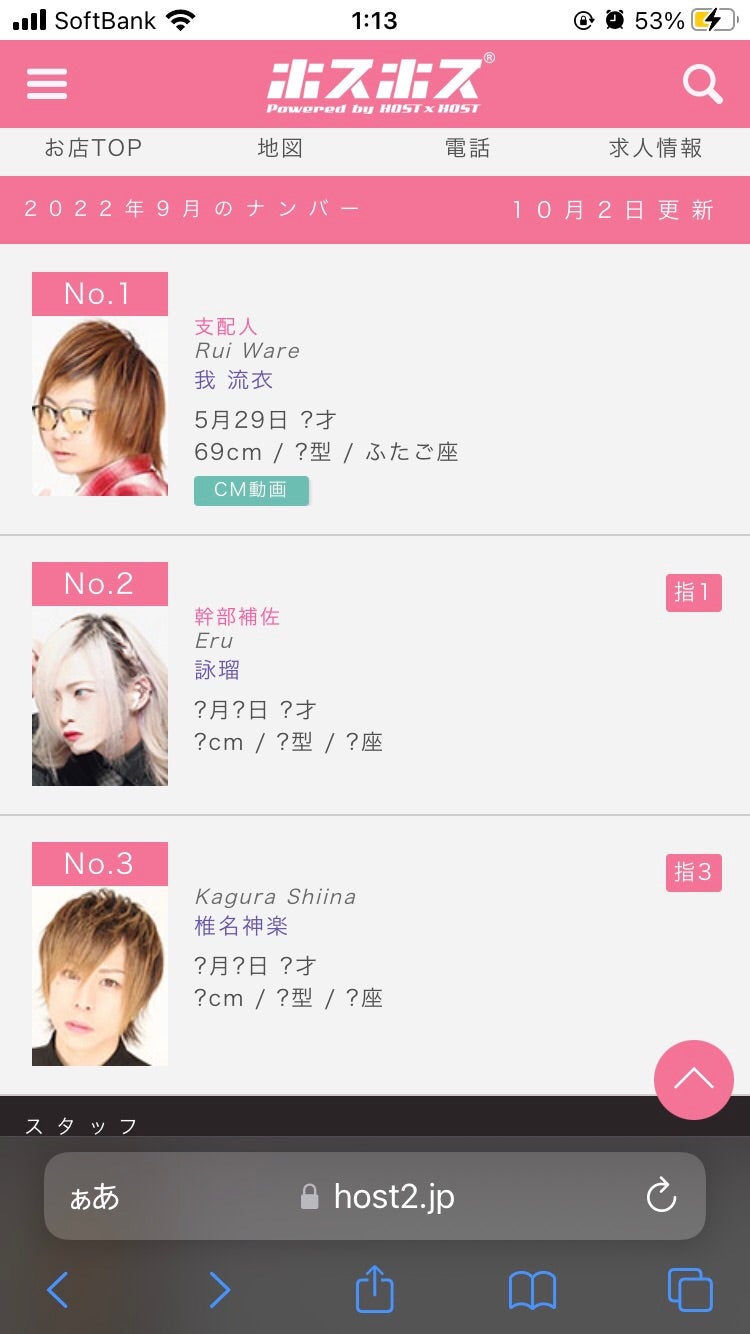Image resolution: width=750 pixels, height=1334 pixels.
Task: Open the 椎名神楽 name link
Action: 241,926
